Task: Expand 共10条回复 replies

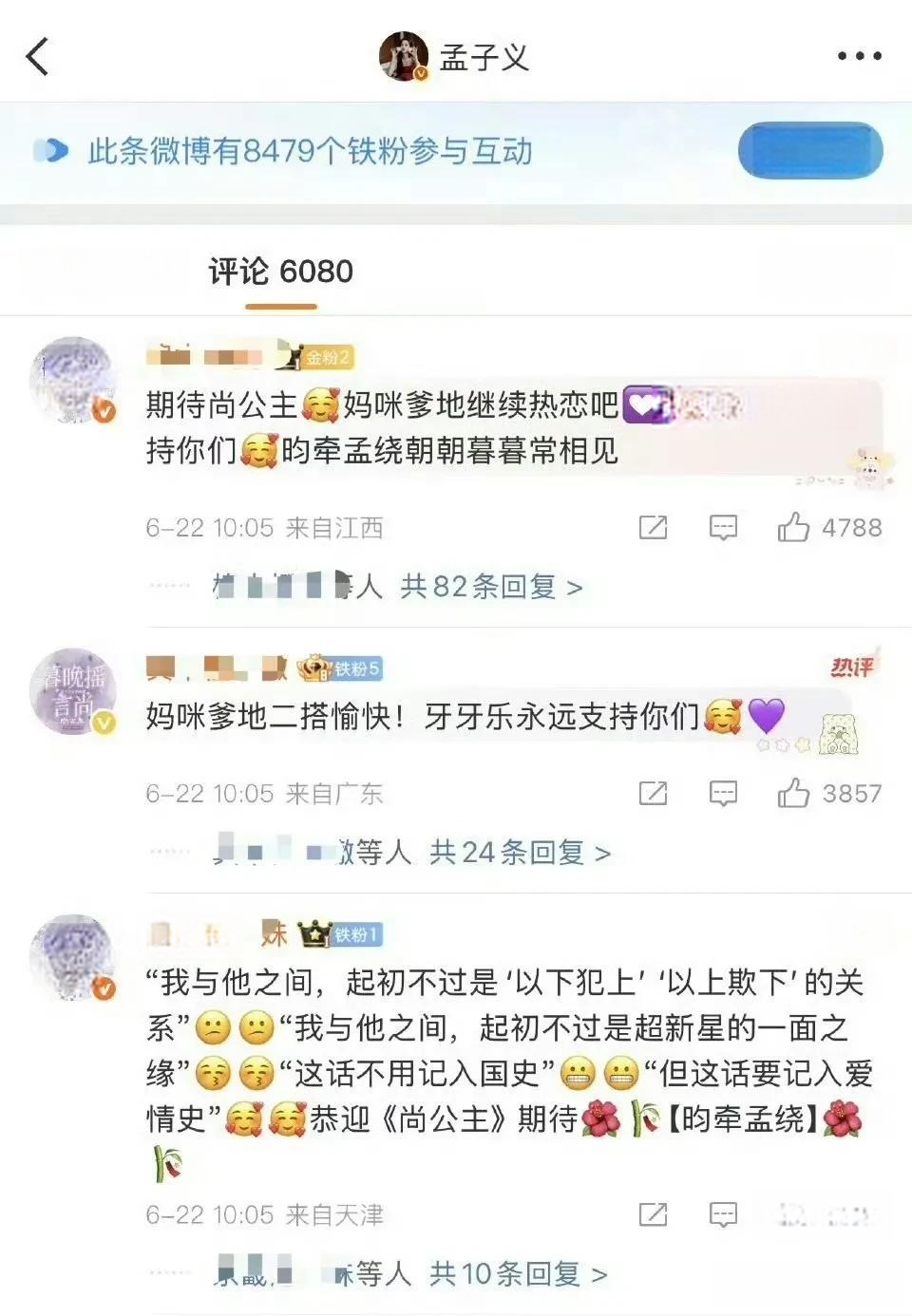Action: point(518,1273)
